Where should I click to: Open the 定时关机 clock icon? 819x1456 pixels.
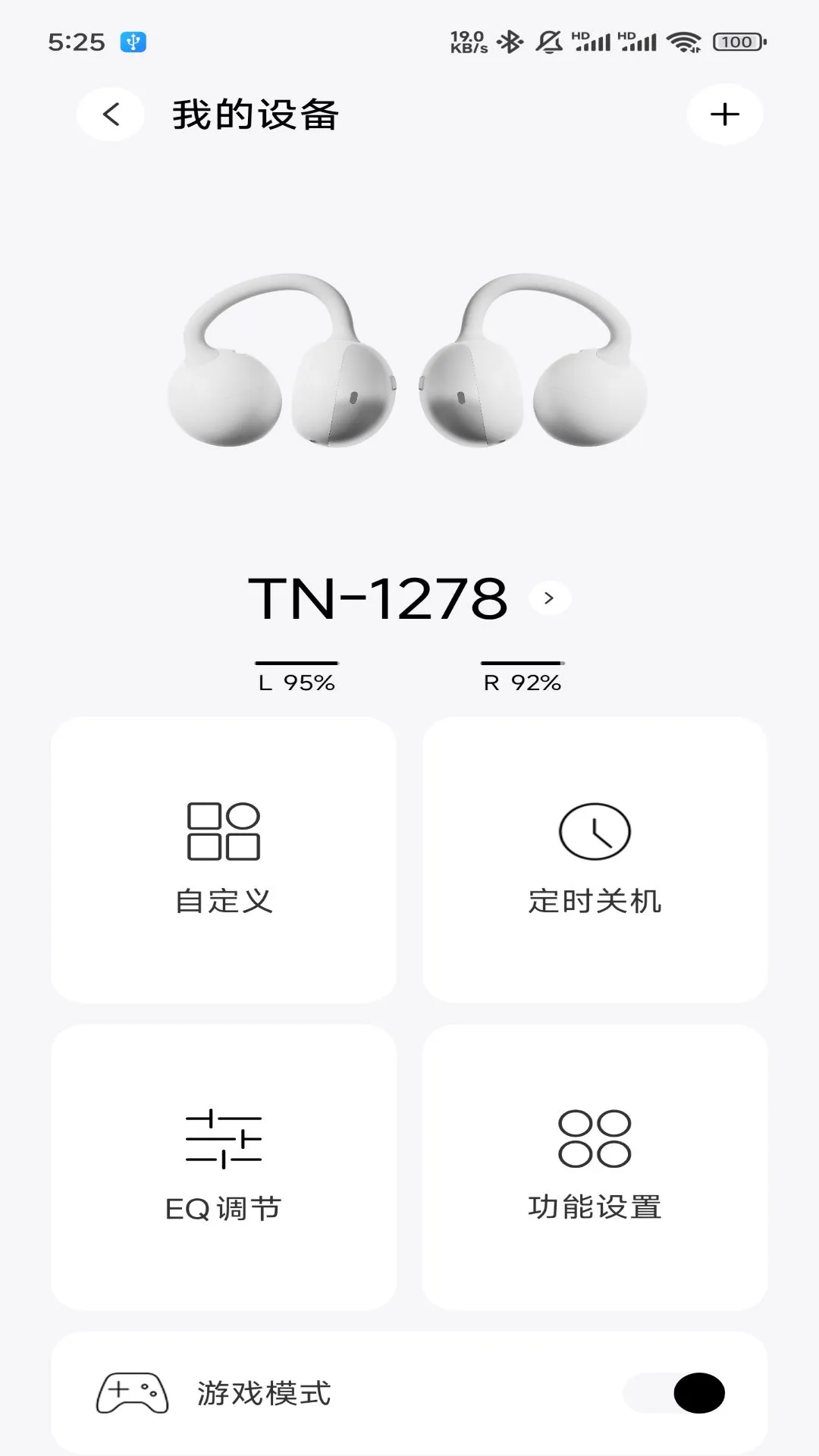click(596, 833)
